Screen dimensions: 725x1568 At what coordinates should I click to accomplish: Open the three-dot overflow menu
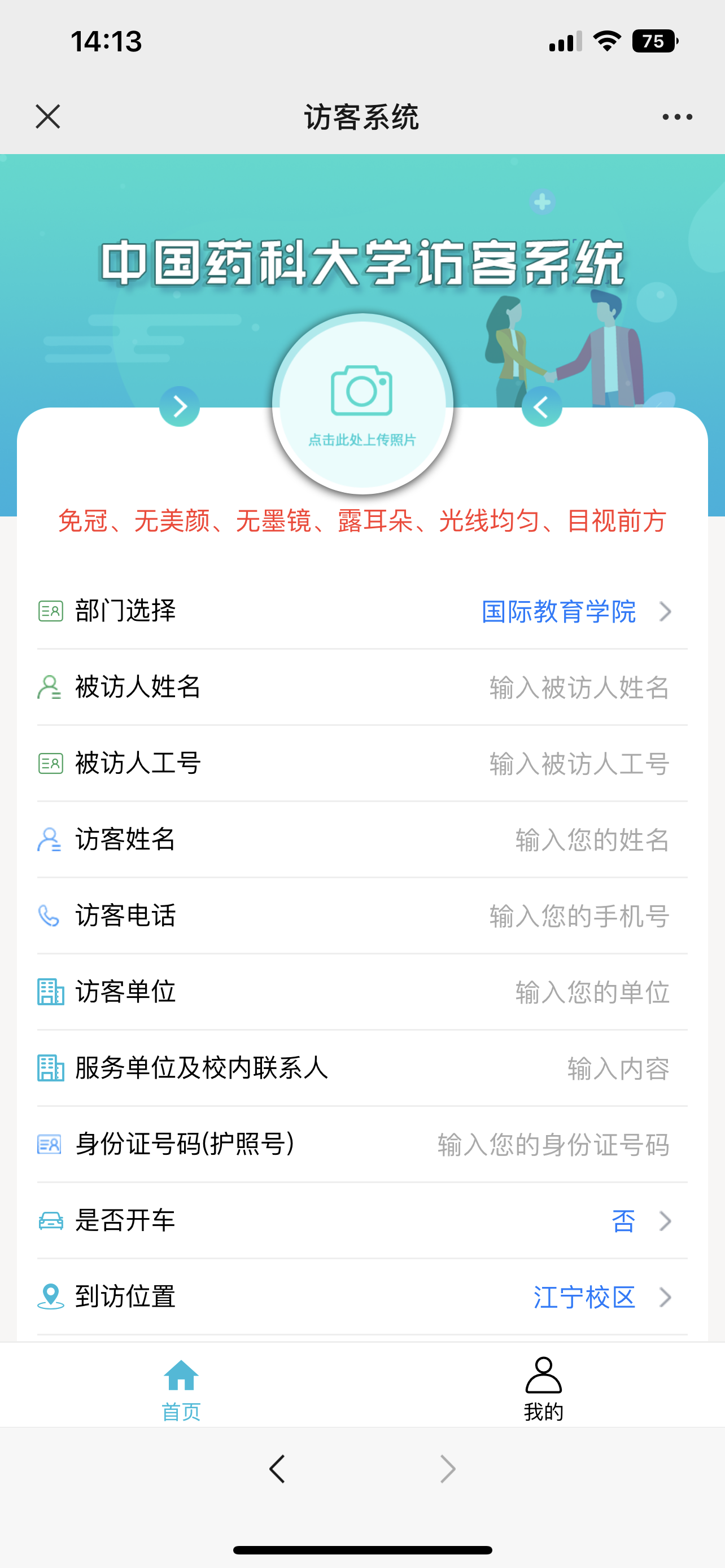coord(677,116)
